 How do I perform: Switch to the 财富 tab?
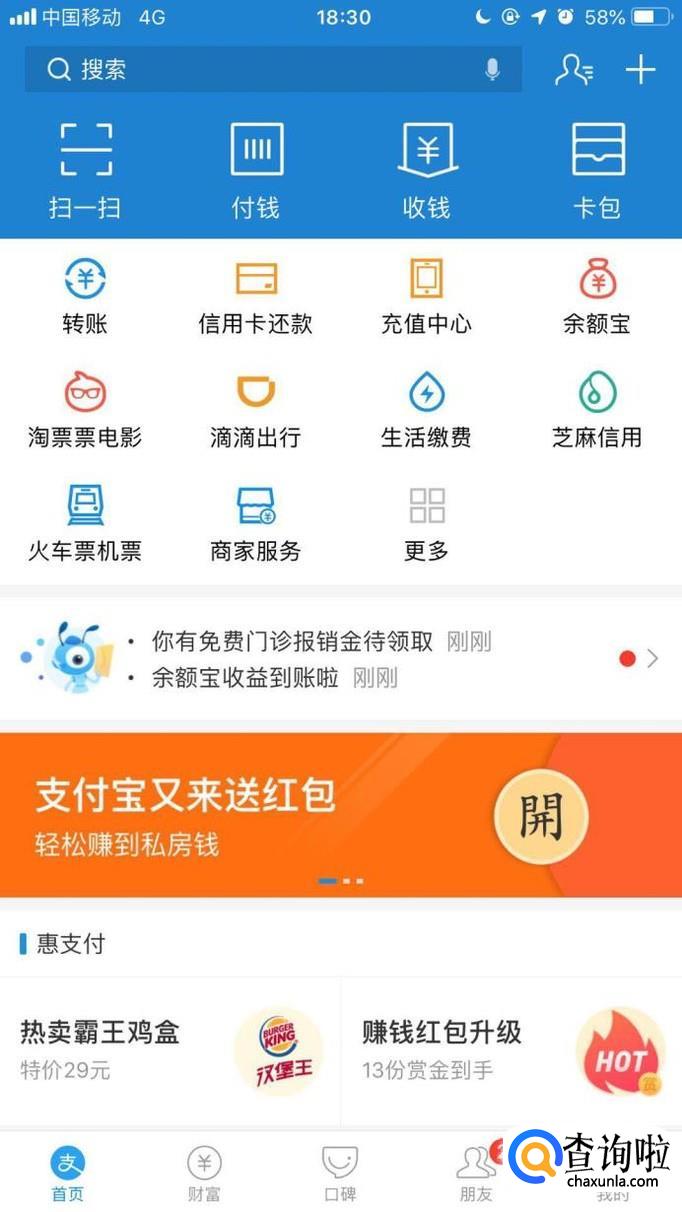tap(204, 1174)
